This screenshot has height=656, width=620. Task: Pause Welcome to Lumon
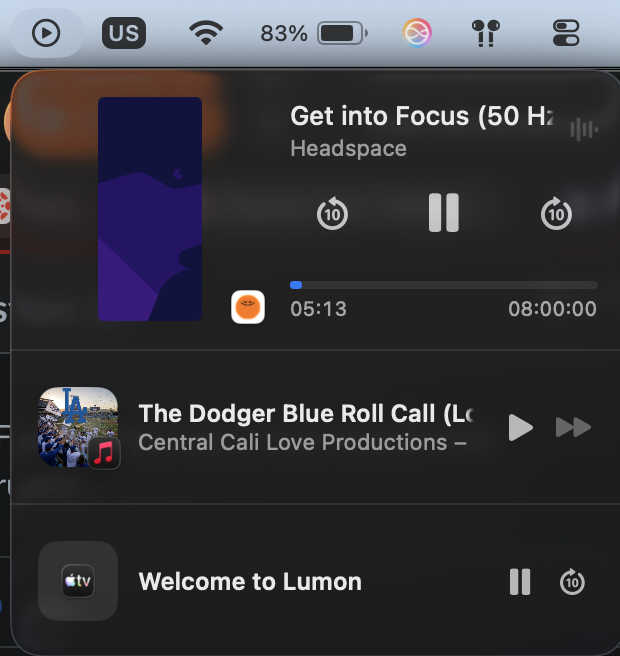point(520,582)
